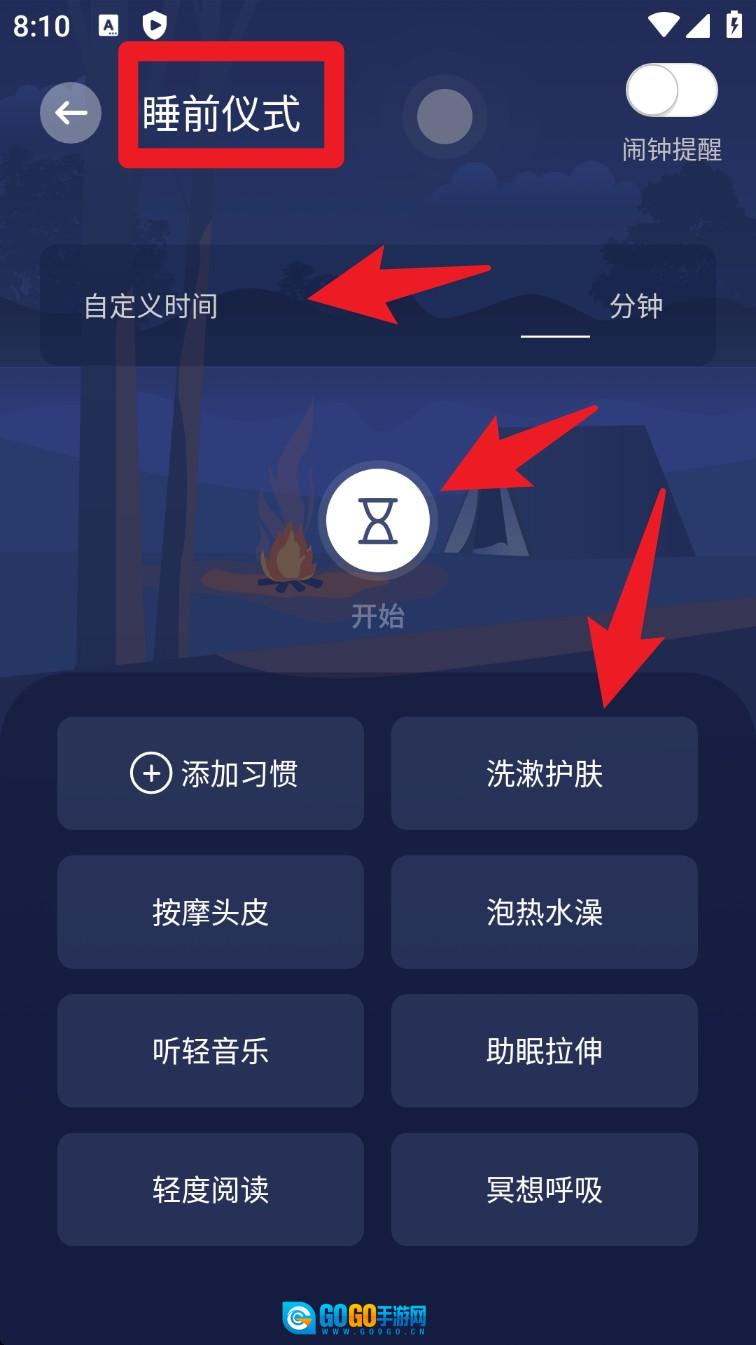Pick the 泡热水澡 habit
Screen dimensions: 756x1345
pos(544,912)
